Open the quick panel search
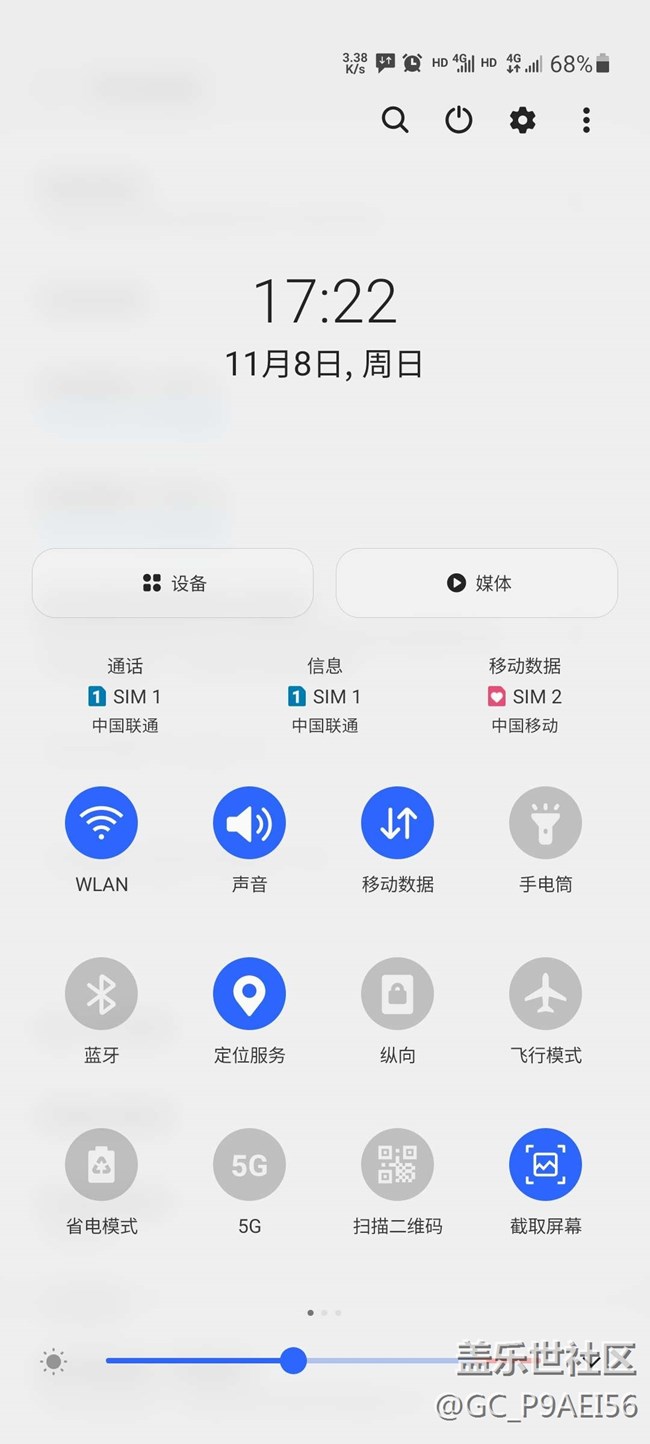Viewport: 650px width, 1444px height. pyautogui.click(x=395, y=121)
